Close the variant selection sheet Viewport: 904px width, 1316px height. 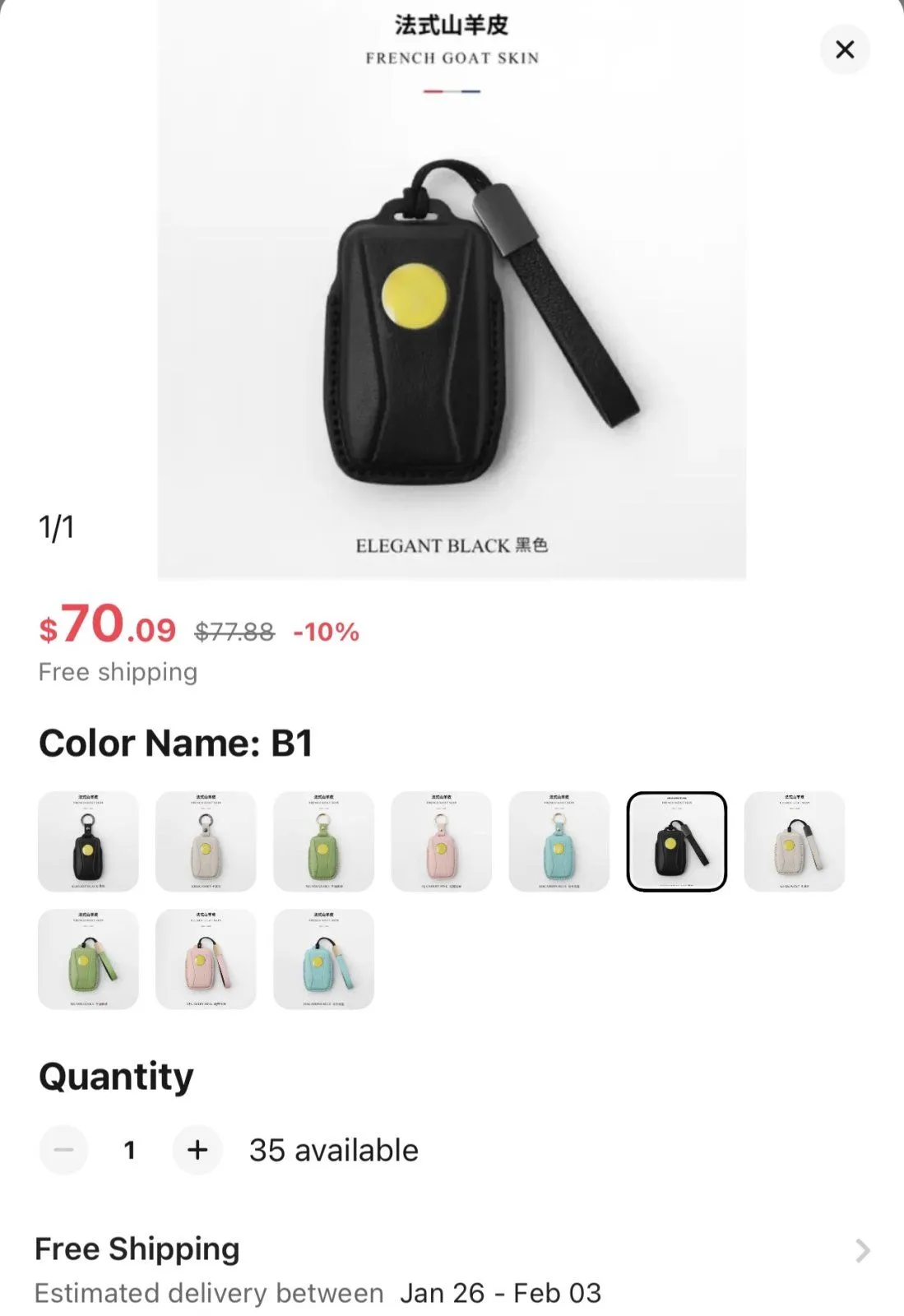pyautogui.click(x=845, y=50)
